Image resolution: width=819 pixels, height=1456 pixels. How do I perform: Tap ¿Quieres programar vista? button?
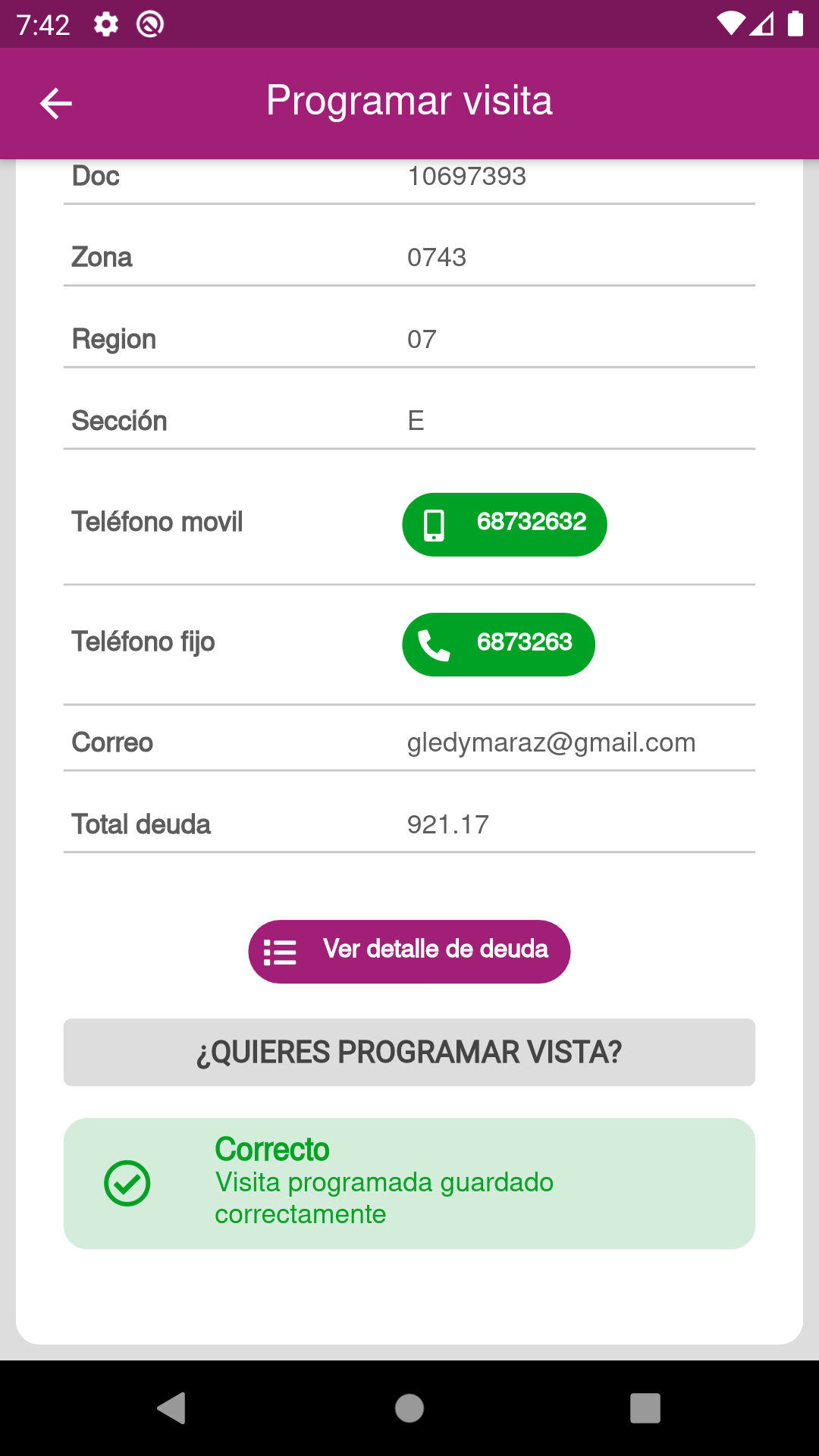(409, 1052)
